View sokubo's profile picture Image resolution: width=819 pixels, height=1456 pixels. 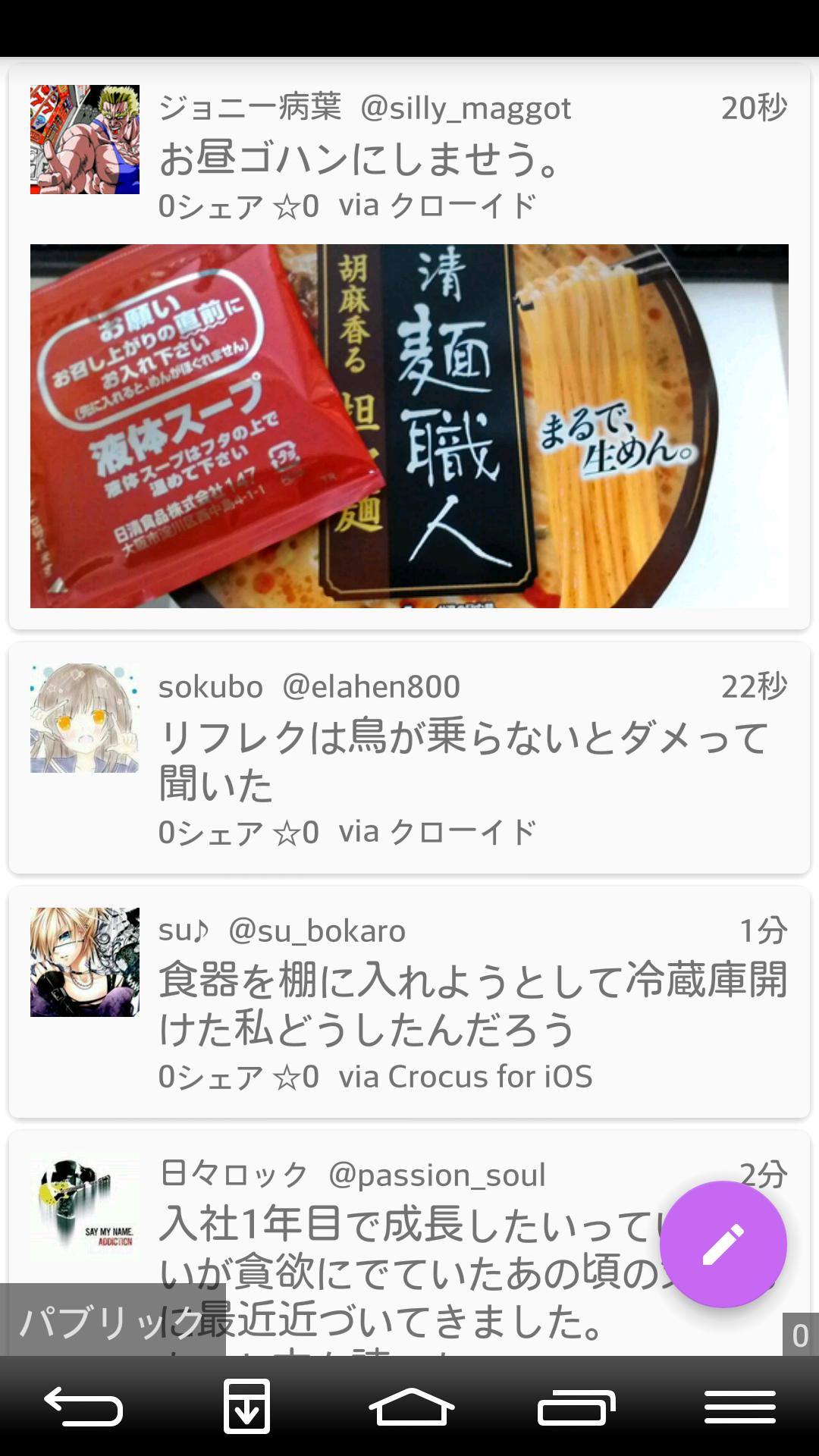tap(85, 718)
